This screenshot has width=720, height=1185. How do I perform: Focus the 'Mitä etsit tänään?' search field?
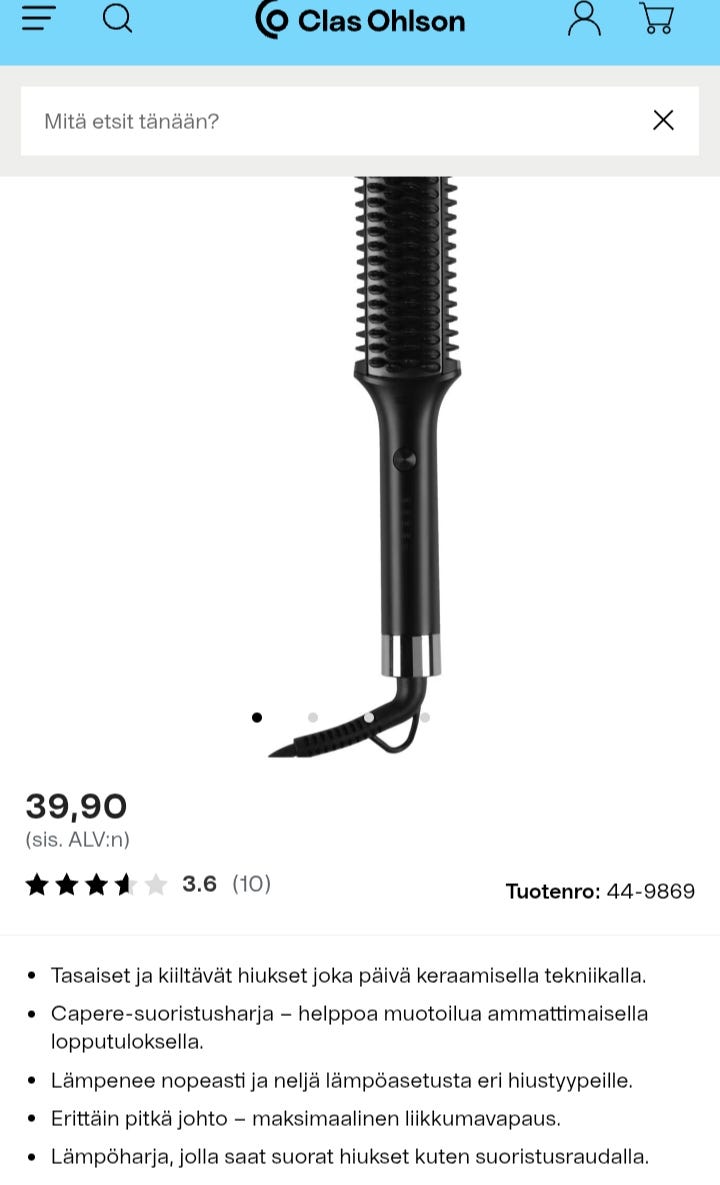[x=332, y=121]
